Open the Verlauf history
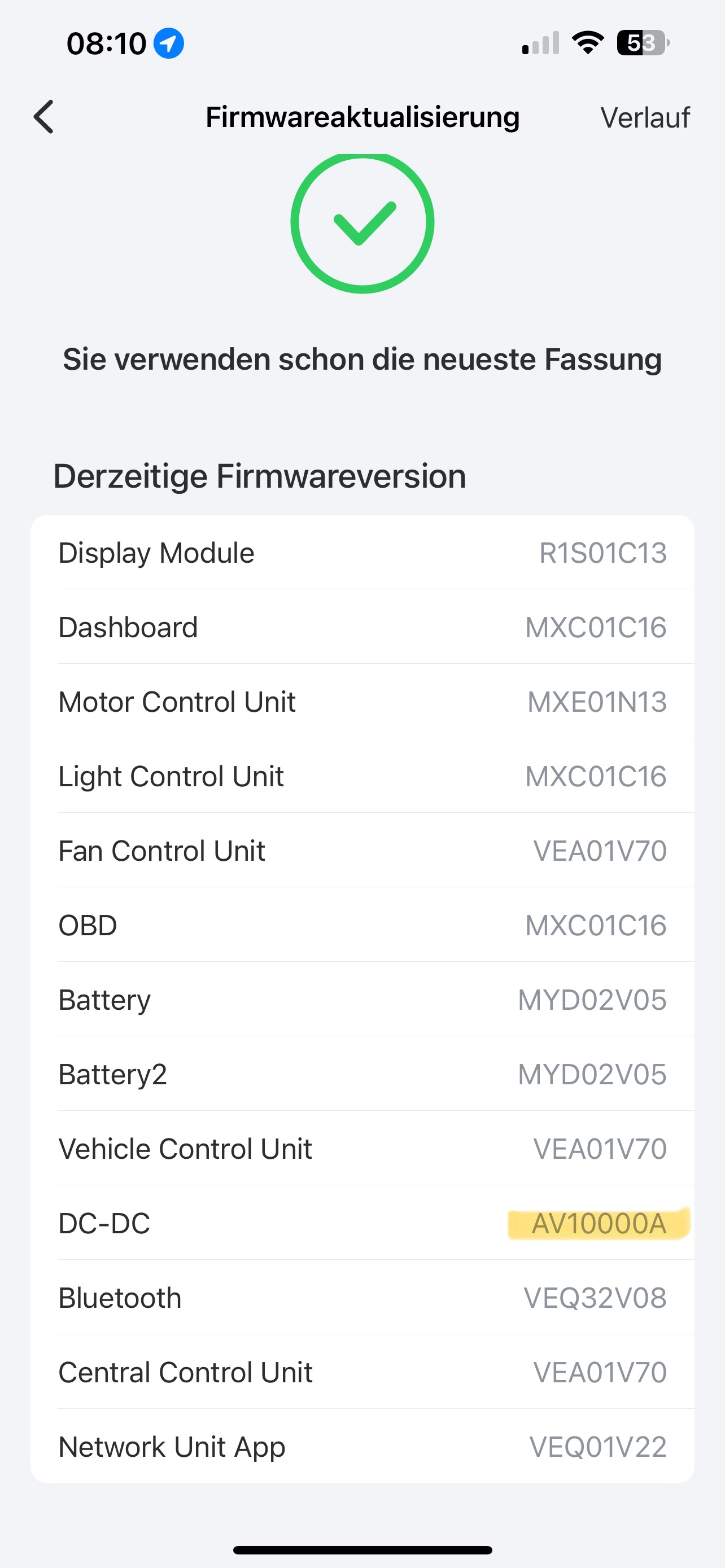Viewport: 725px width, 1568px height. [x=645, y=117]
